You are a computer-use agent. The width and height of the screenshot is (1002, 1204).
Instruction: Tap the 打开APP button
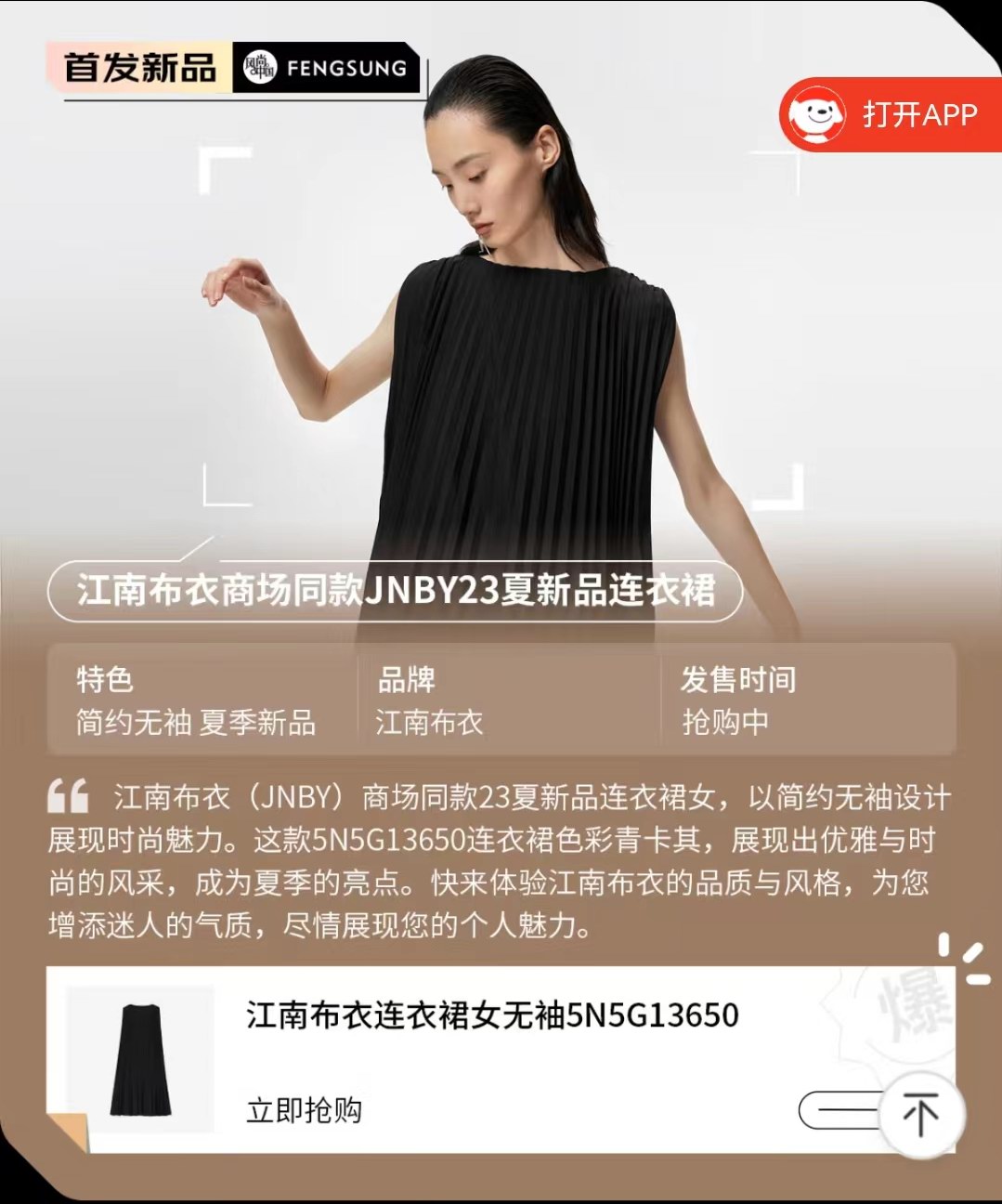pos(890,115)
